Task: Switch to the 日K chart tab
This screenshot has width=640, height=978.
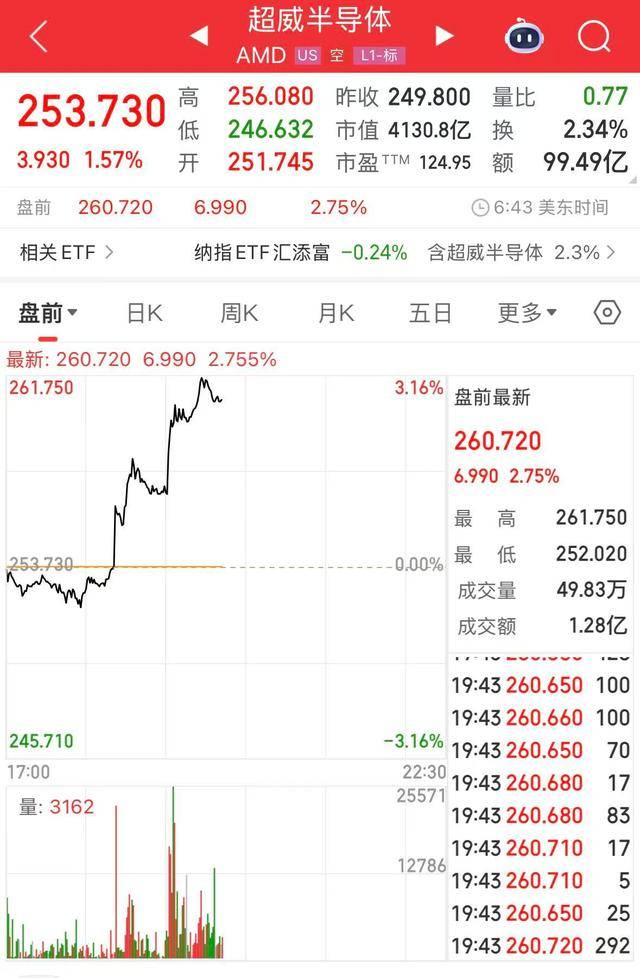Action: [x=144, y=314]
